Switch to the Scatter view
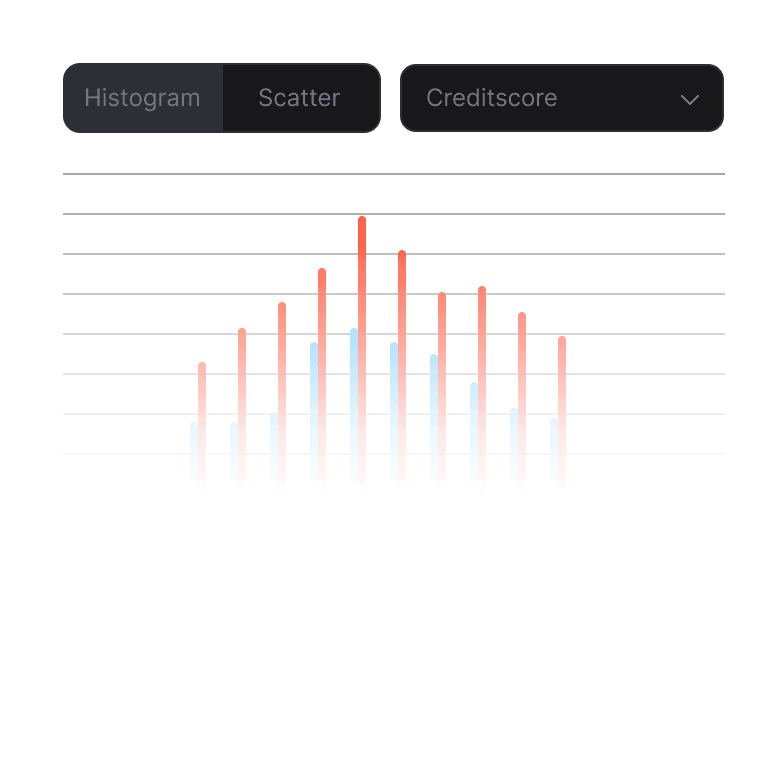The width and height of the screenshot is (768, 768). [300, 98]
